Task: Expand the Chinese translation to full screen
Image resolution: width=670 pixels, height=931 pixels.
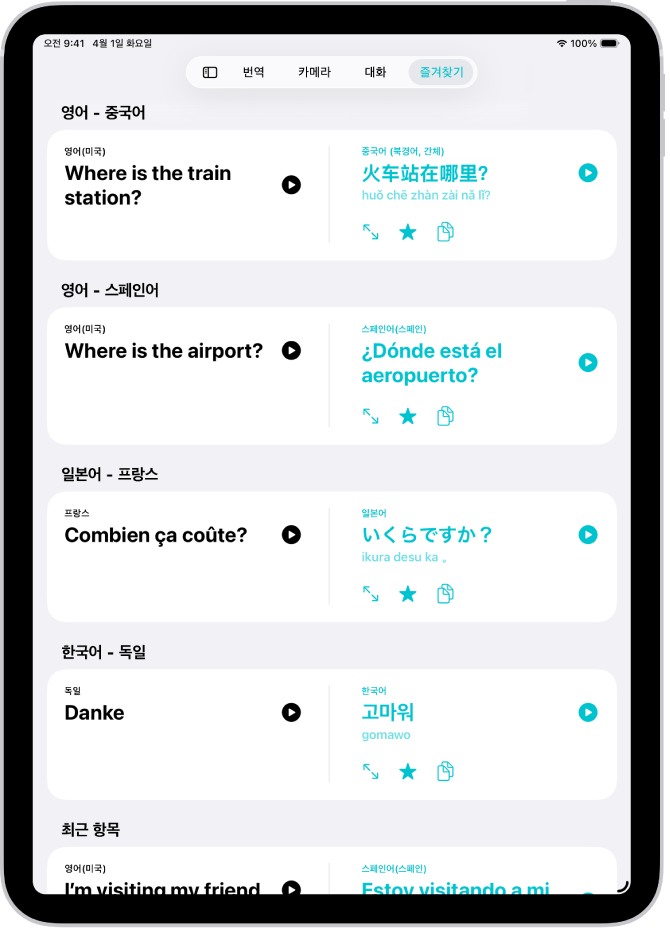Action: (x=371, y=232)
